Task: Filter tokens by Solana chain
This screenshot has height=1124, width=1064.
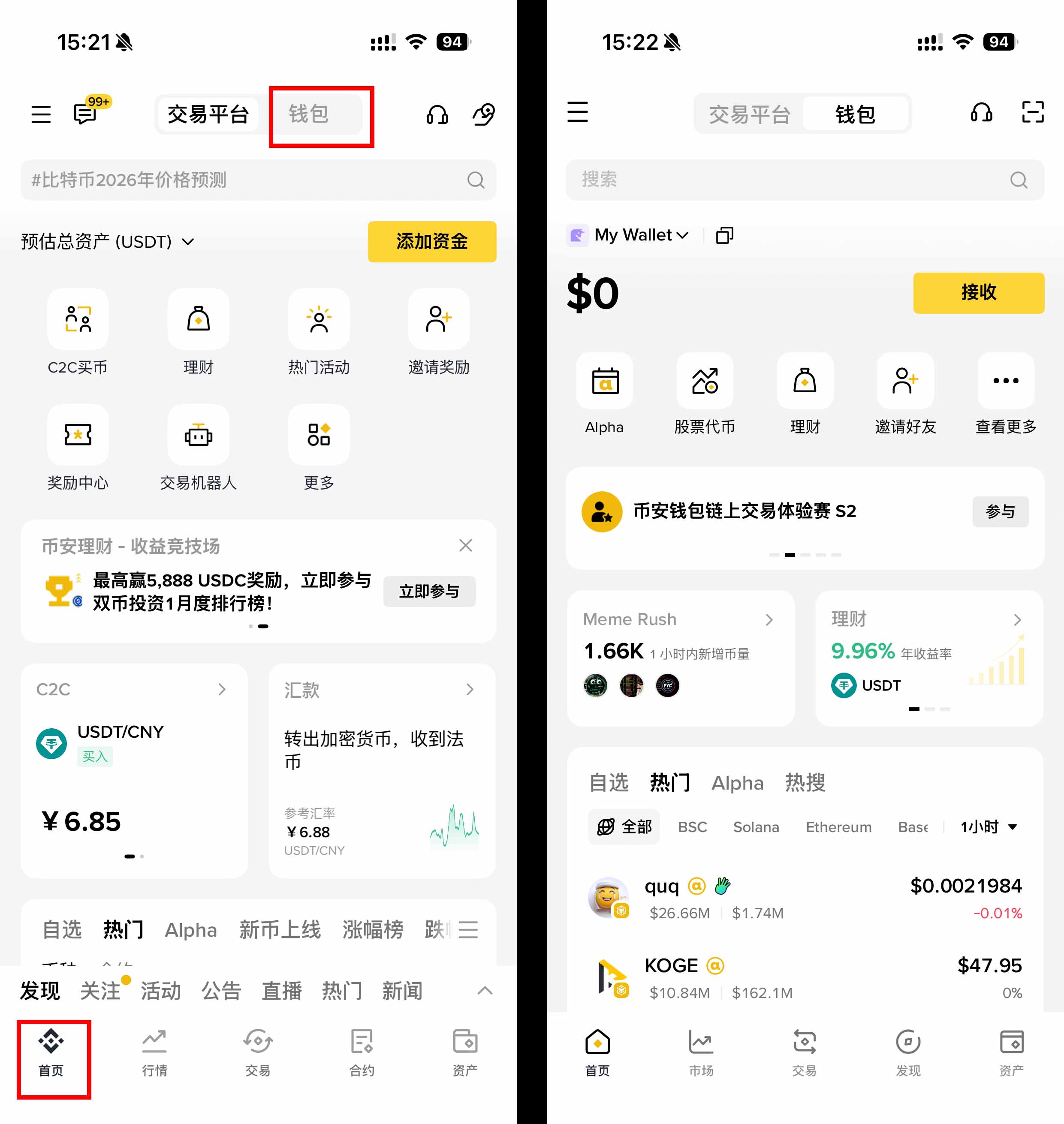Action: 756,827
